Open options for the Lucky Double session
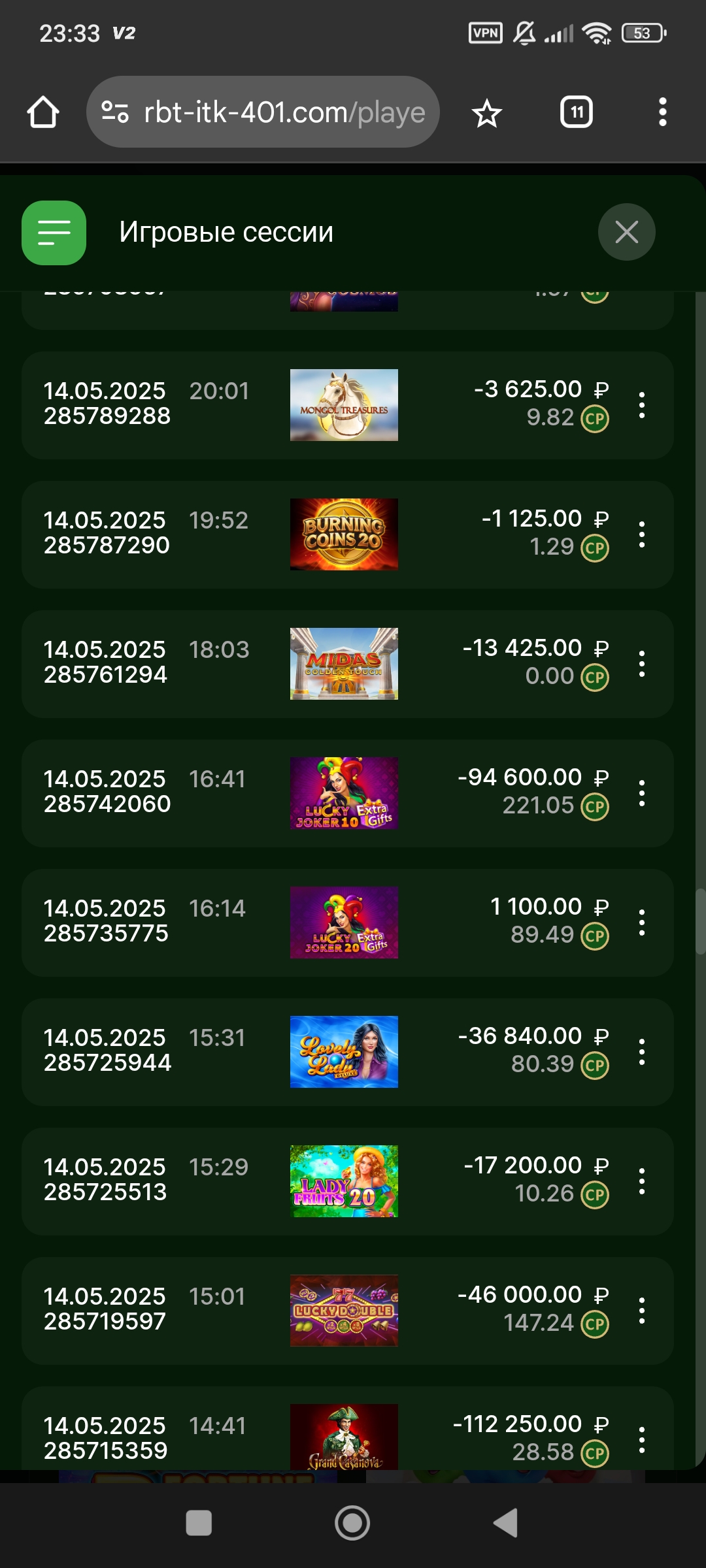 pos(642,1311)
